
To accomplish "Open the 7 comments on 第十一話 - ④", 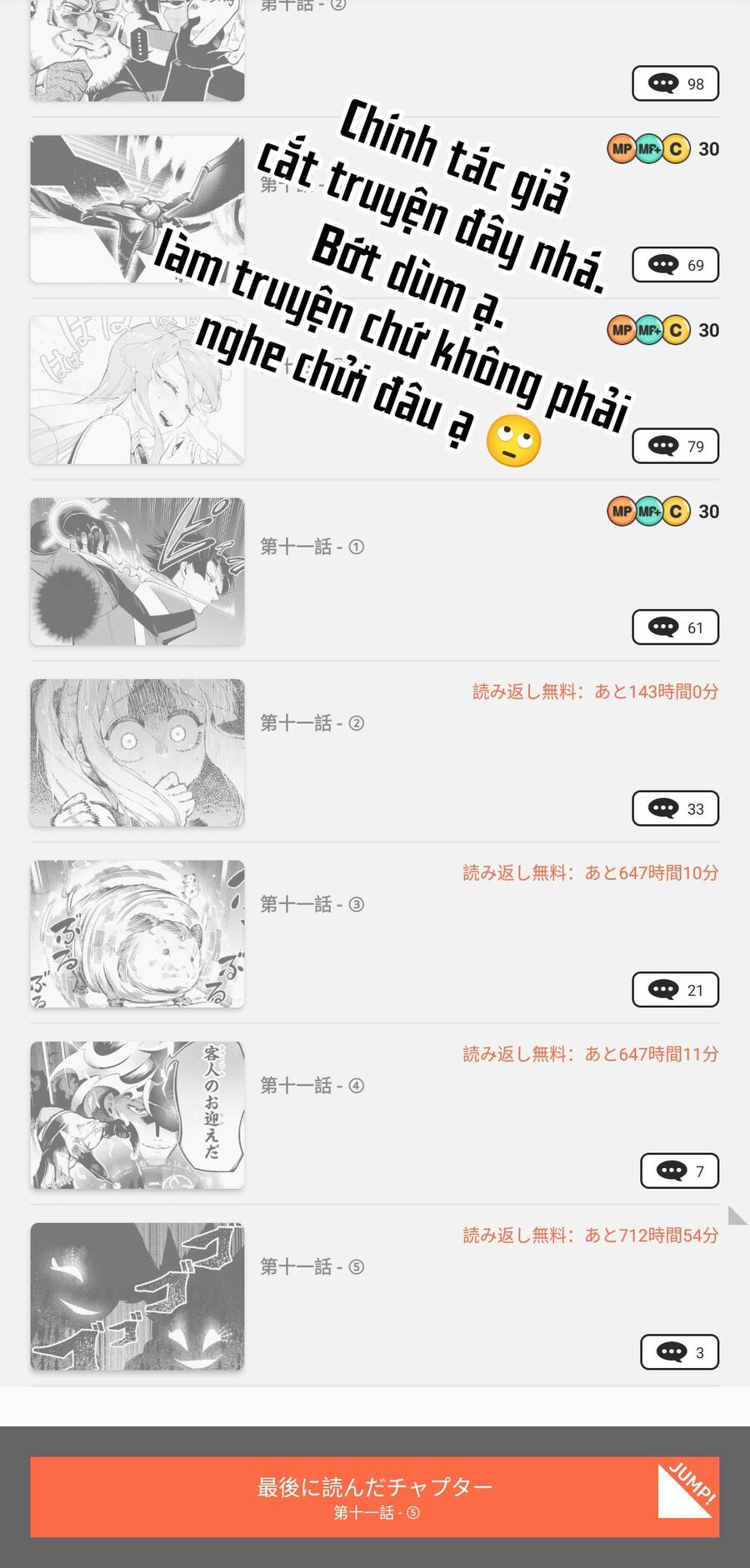I will 679,1171.
